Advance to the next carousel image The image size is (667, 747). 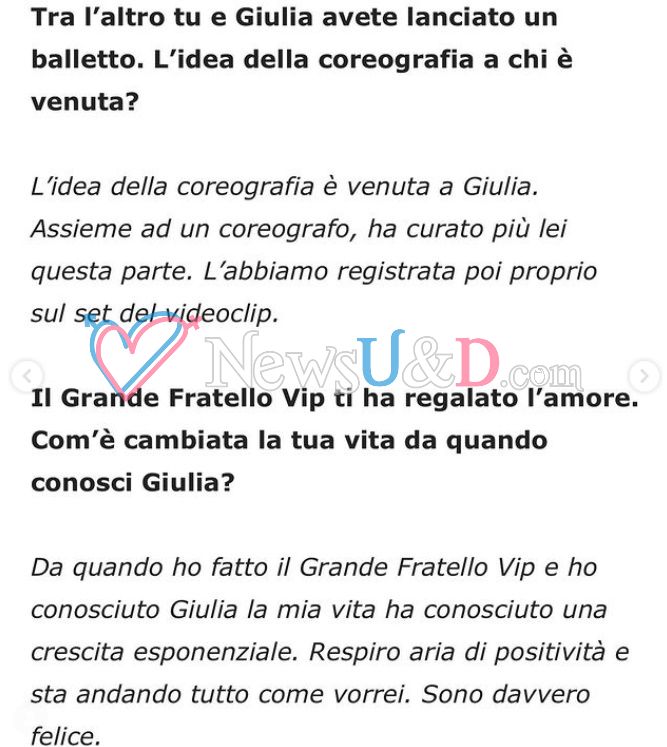(x=644, y=376)
